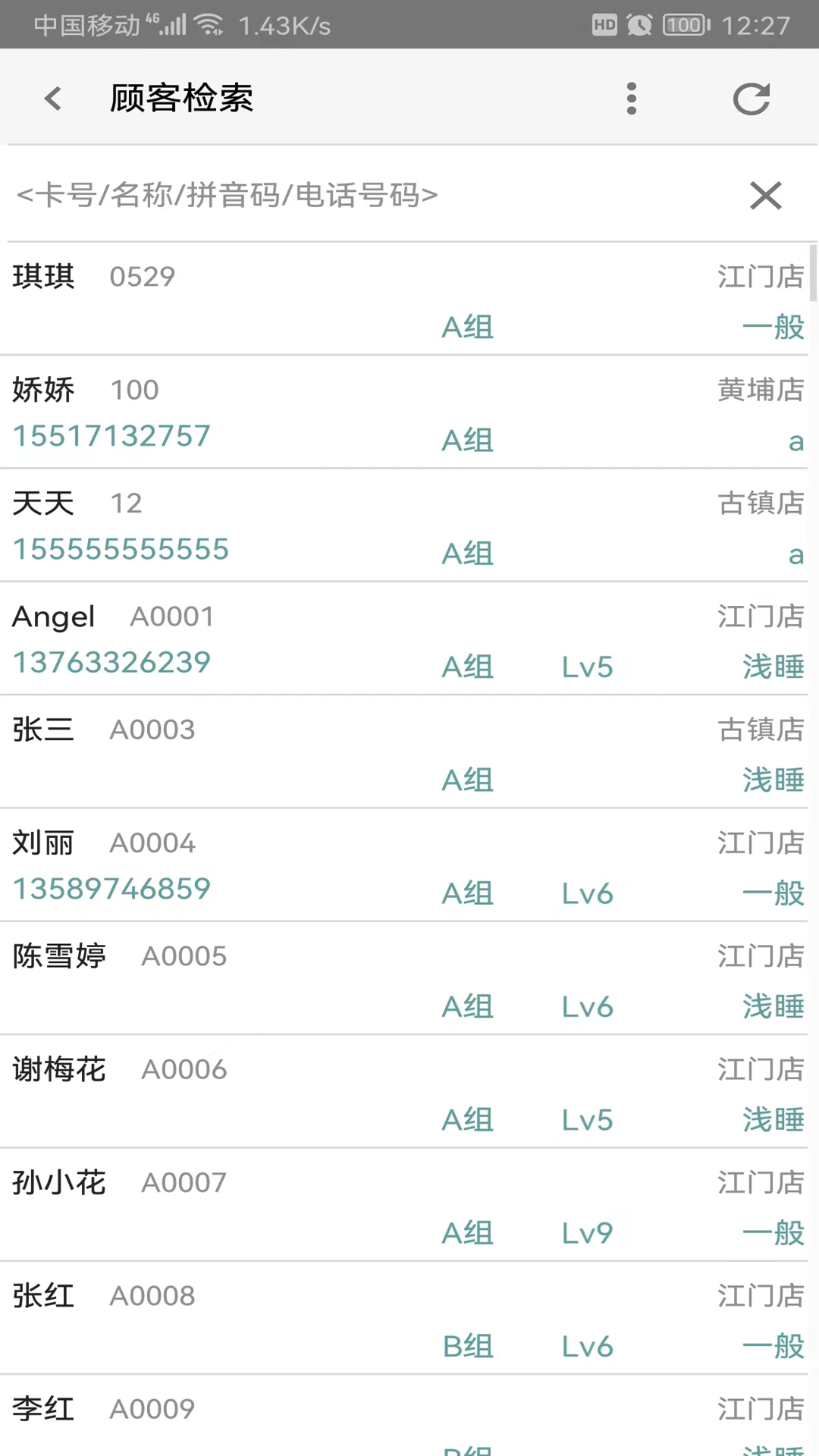819x1456 pixels.
Task: Clear the search field with the X
Action: click(x=765, y=195)
